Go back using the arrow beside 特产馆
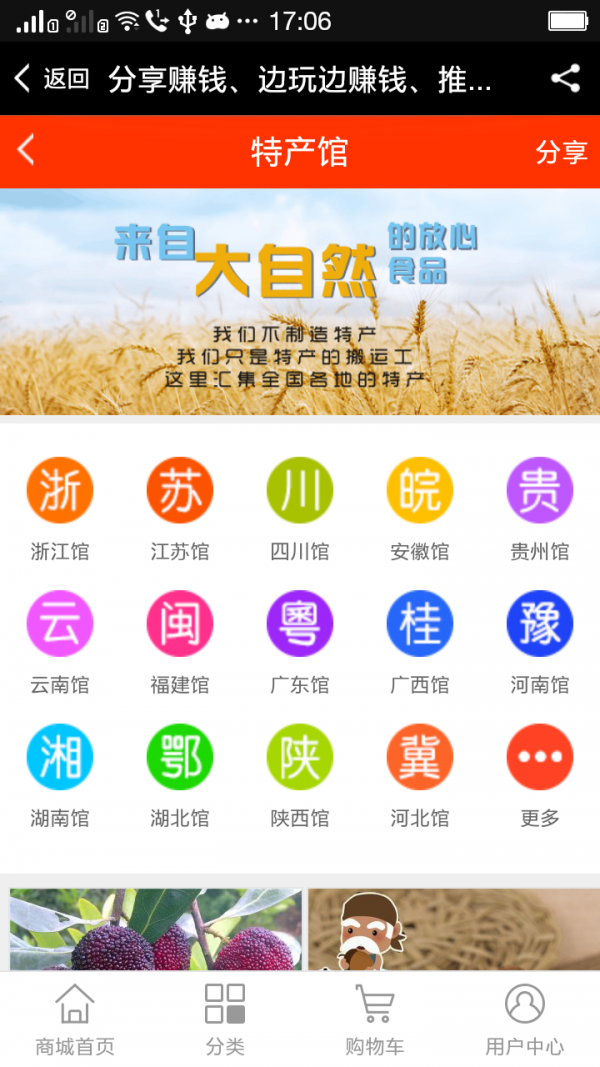Viewport: 600px width, 1067px height. click(x=26, y=151)
